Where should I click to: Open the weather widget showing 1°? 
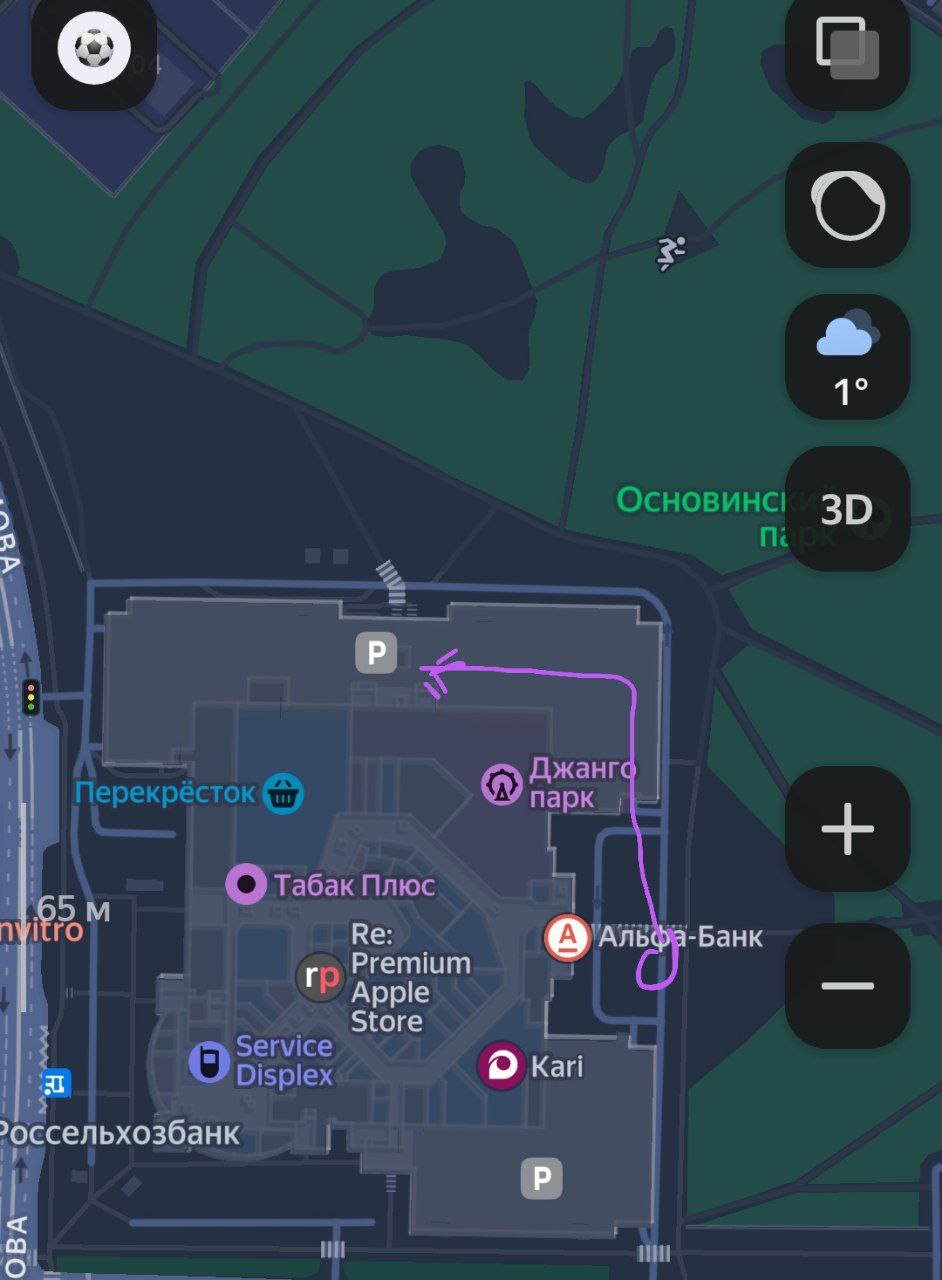[847, 357]
